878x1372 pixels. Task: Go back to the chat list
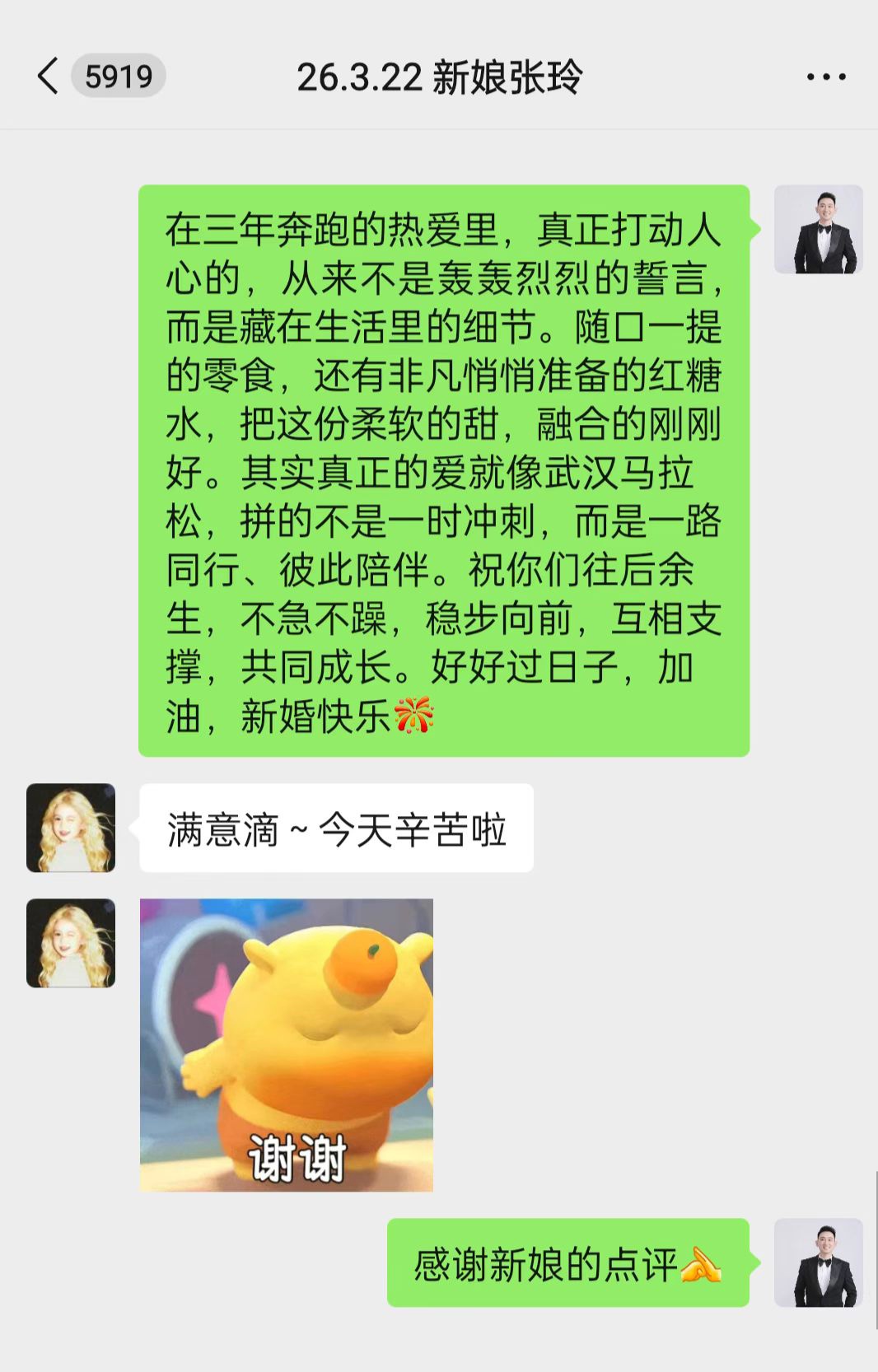click(49, 77)
